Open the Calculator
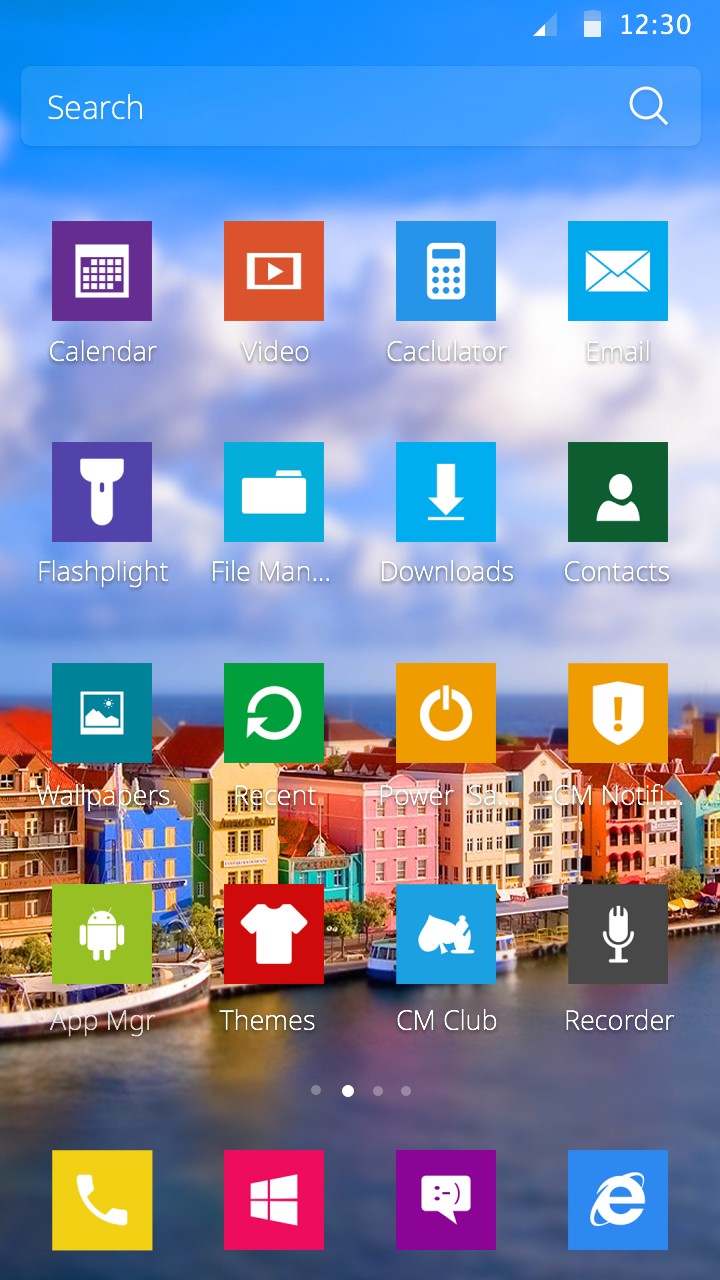The image size is (720, 1280). (x=445, y=271)
